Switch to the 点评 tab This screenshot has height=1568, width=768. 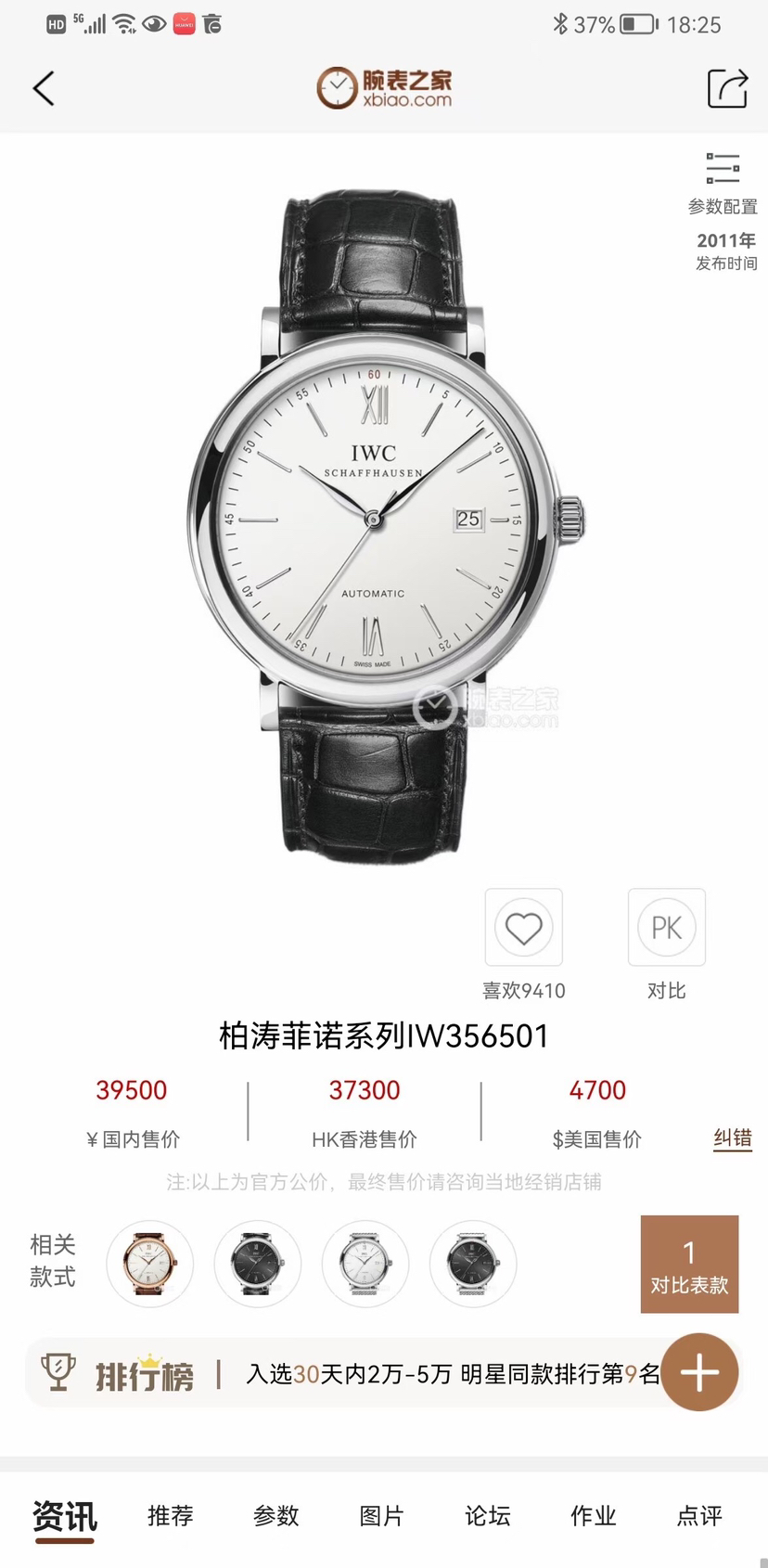pos(699,1516)
